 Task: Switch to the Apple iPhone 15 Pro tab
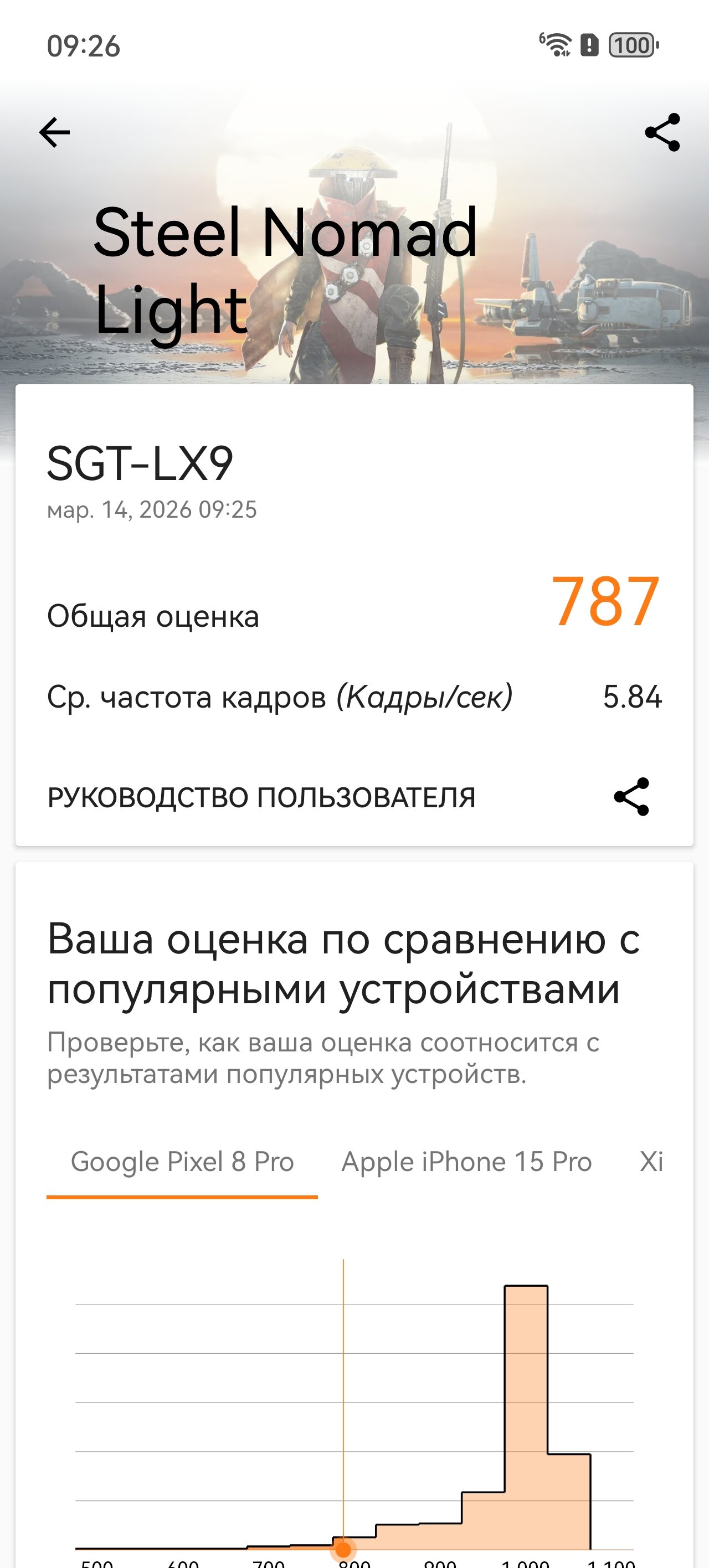point(466,1162)
